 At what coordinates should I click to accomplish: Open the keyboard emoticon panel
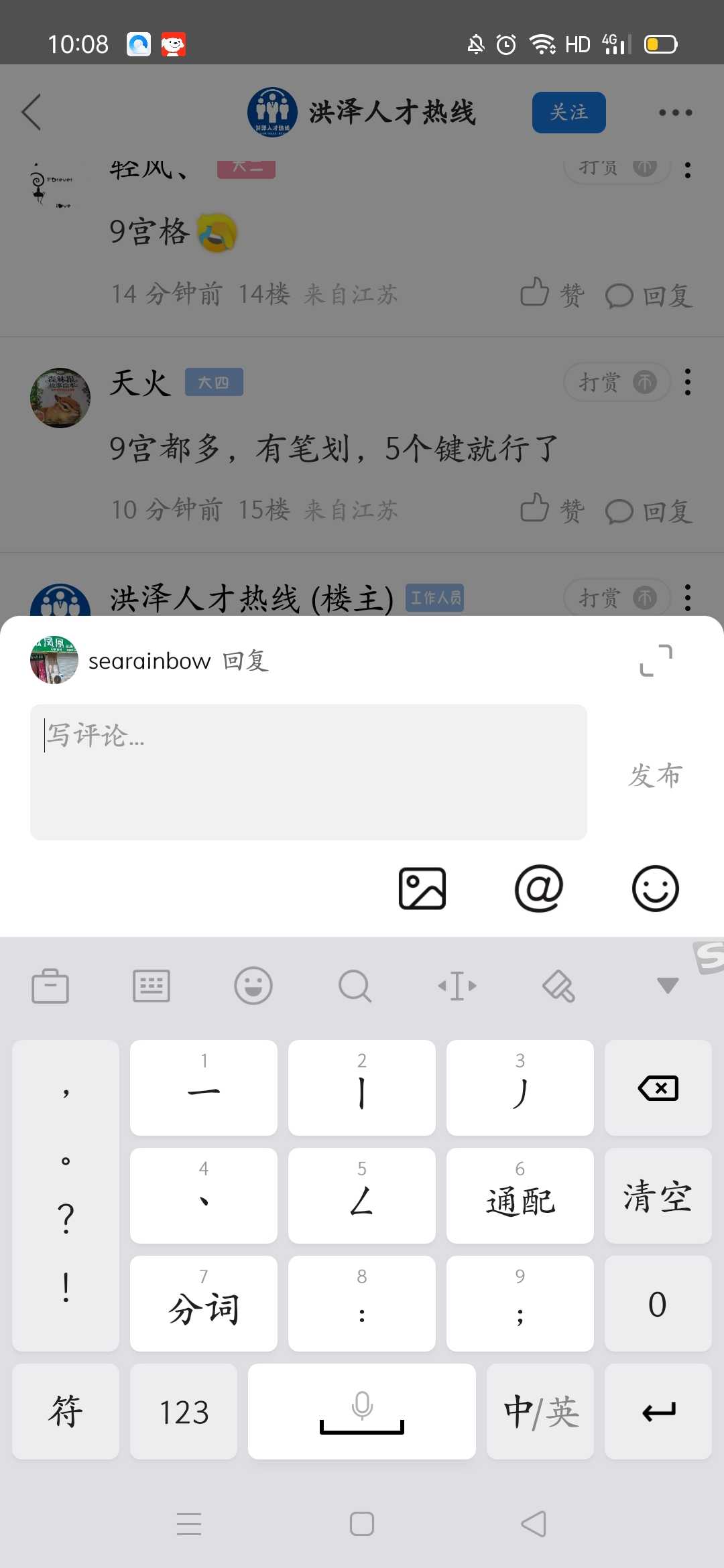tap(253, 986)
